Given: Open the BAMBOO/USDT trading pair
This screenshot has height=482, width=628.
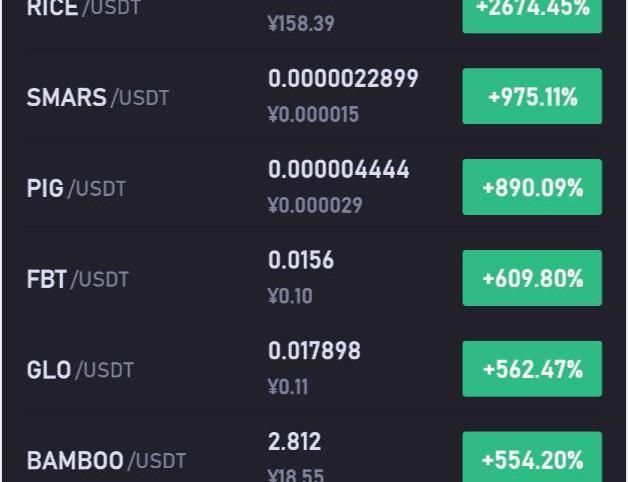Looking at the screenshot, I should (x=105, y=460).
